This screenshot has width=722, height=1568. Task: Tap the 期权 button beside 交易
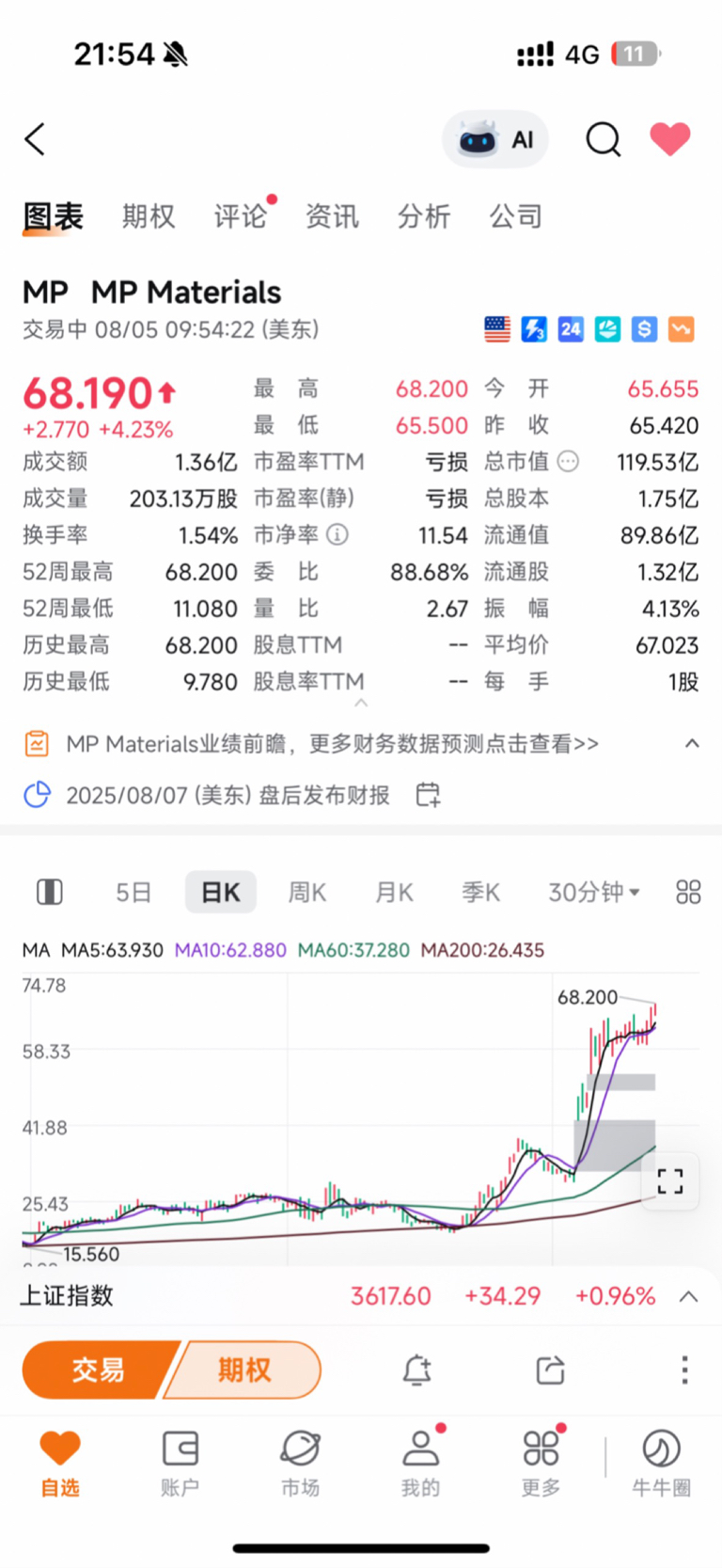tap(244, 1370)
